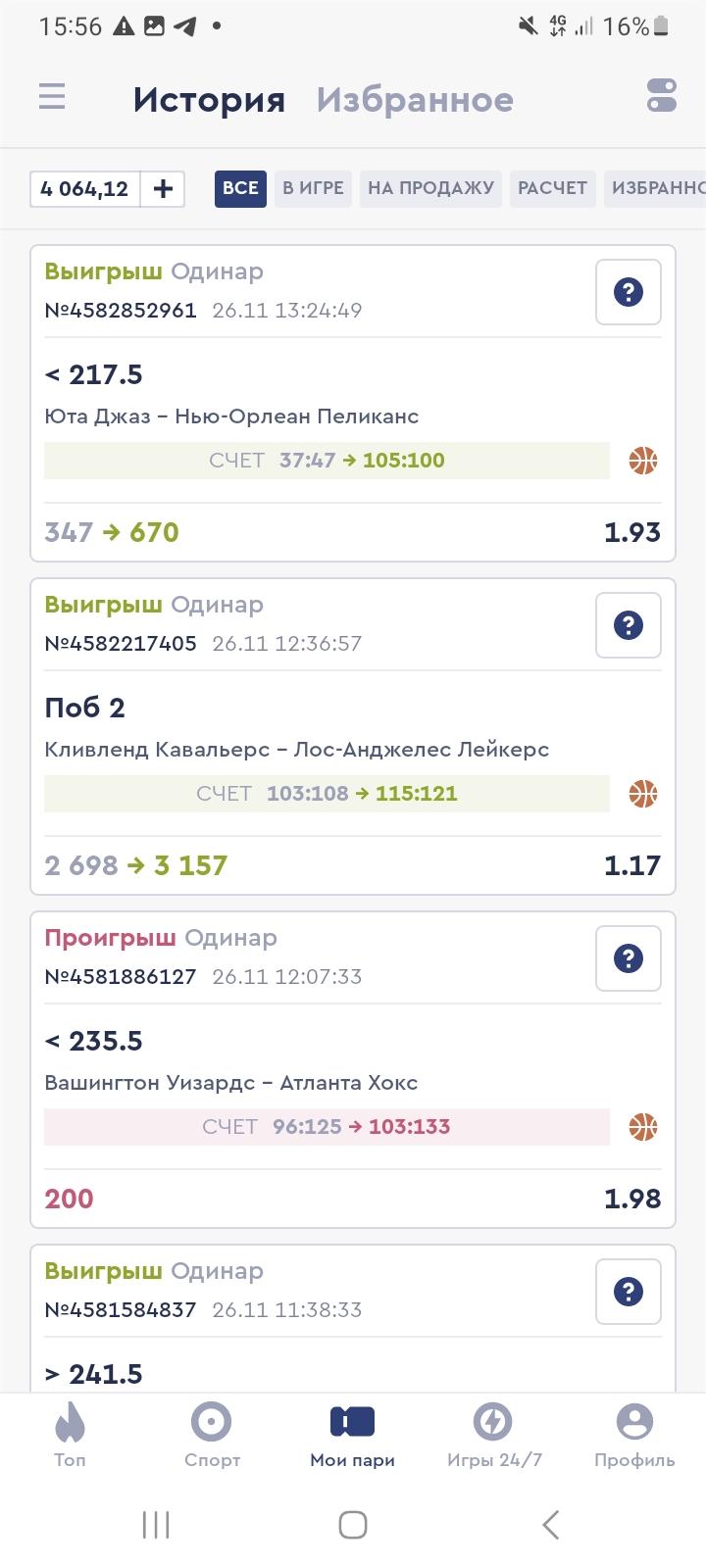The width and height of the screenshot is (706, 1568).
Task: Show bets НА ПРОДАЖУ
Action: [430, 188]
